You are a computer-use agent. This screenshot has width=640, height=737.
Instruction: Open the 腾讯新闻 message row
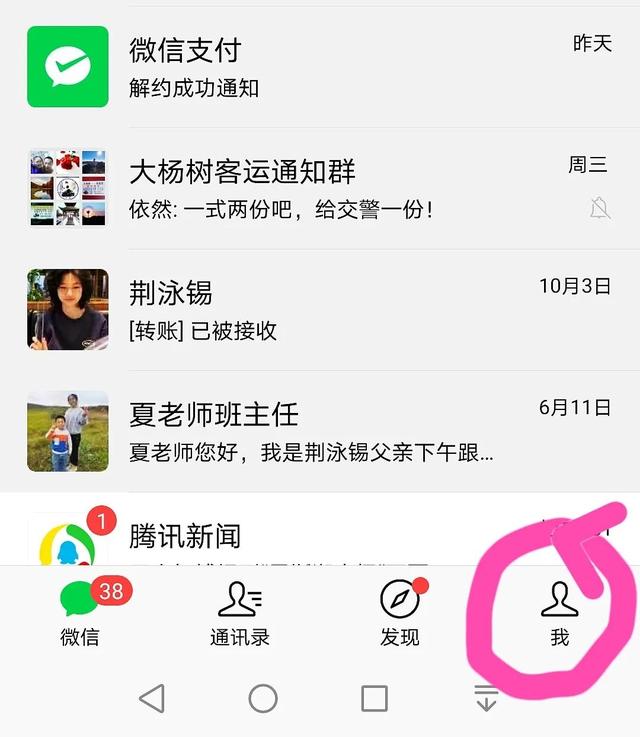click(x=320, y=535)
